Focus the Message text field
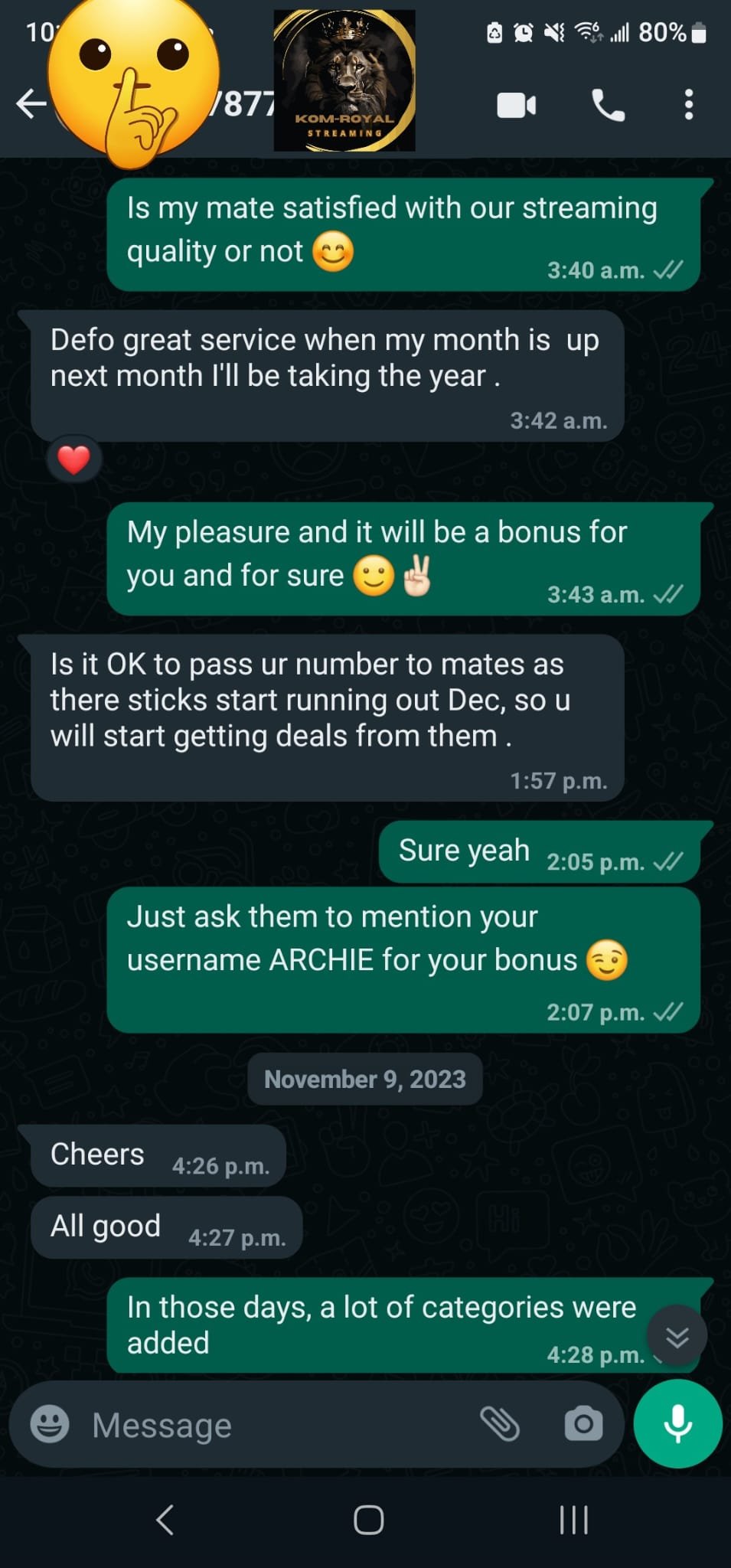 pyautogui.click(x=268, y=1425)
